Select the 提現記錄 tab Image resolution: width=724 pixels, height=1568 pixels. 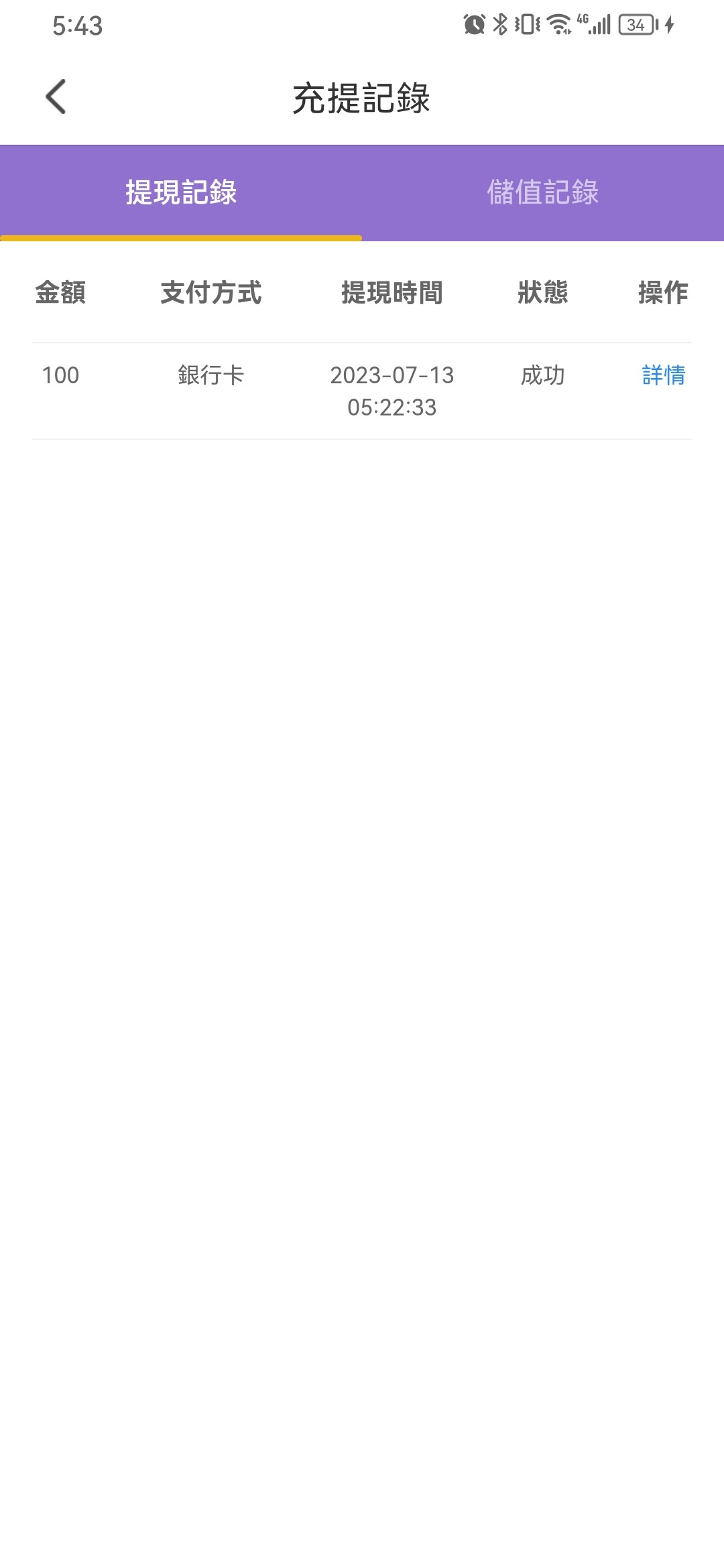coord(181,193)
